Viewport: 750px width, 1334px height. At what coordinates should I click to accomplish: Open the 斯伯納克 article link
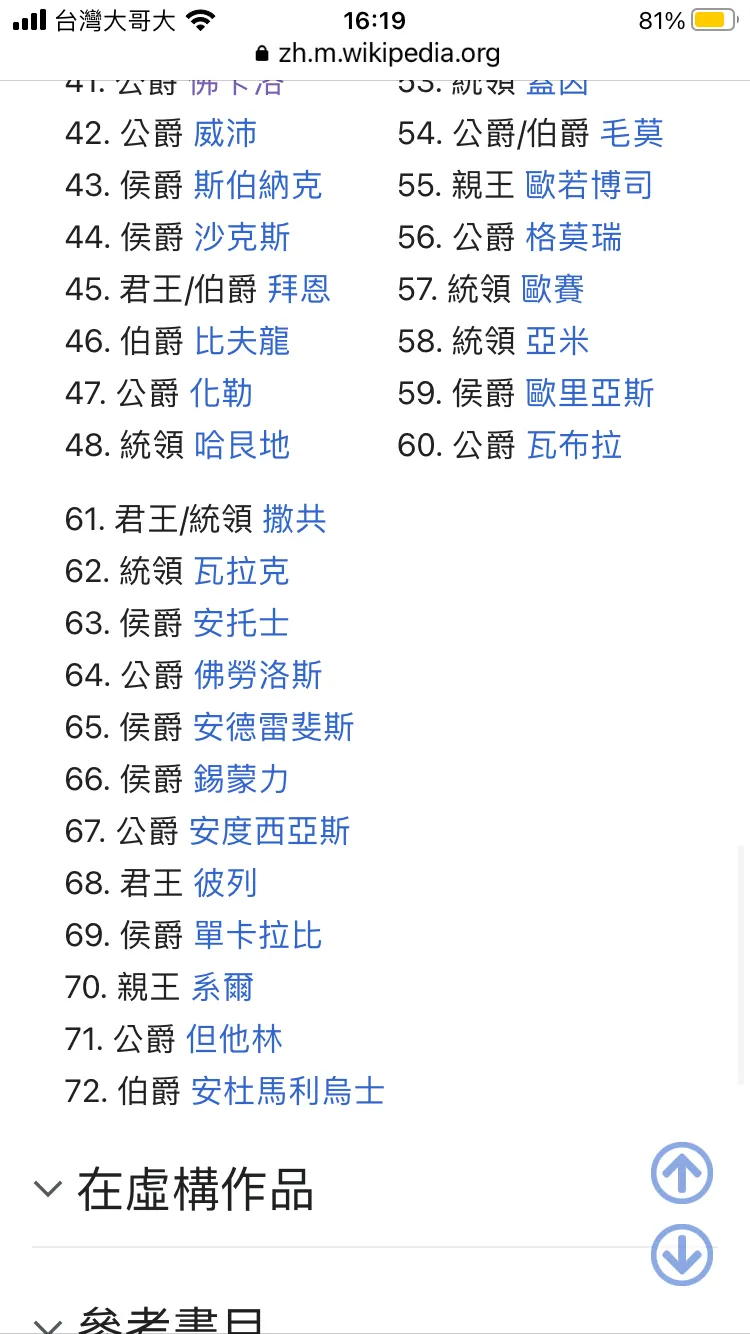click(257, 186)
